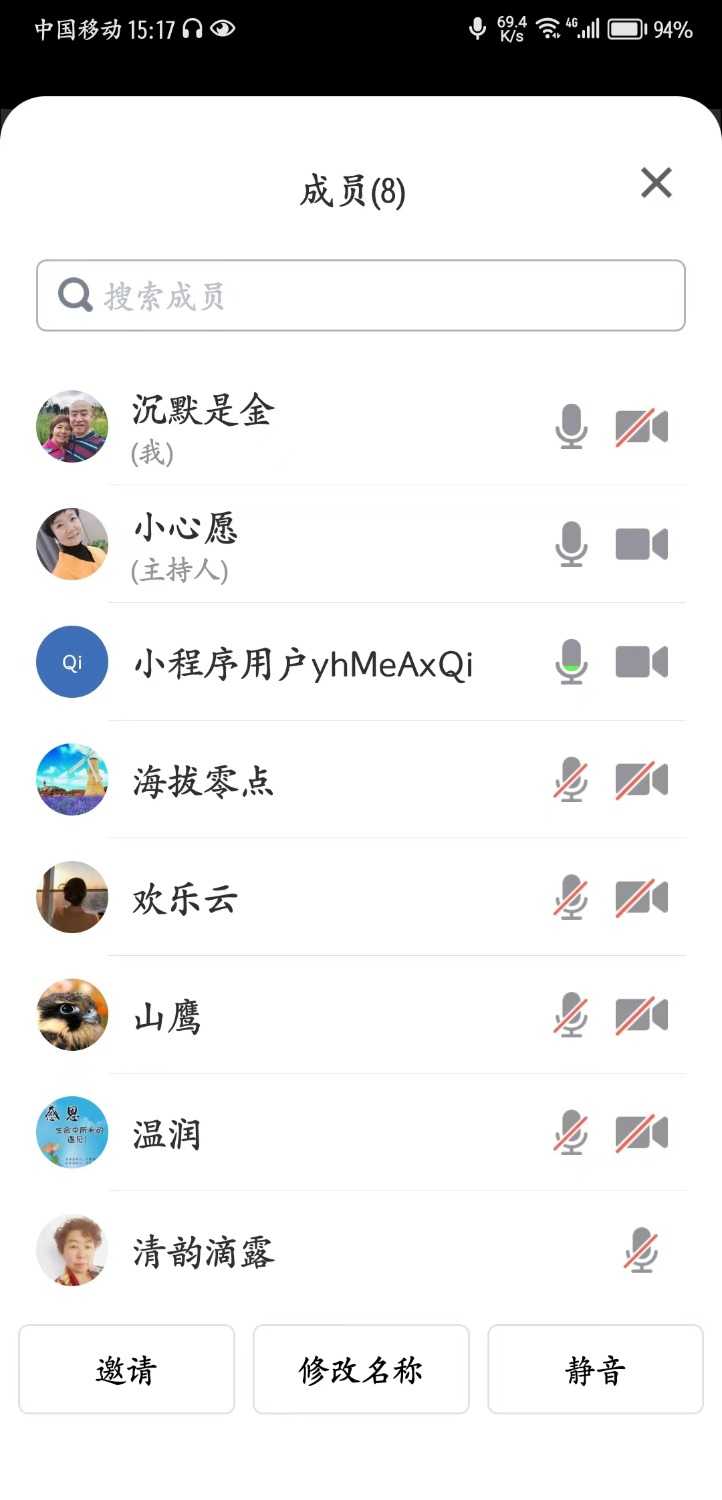This screenshot has height=1500, width=722.
Task: Turn on 山鹰's camera
Action: [641, 1015]
